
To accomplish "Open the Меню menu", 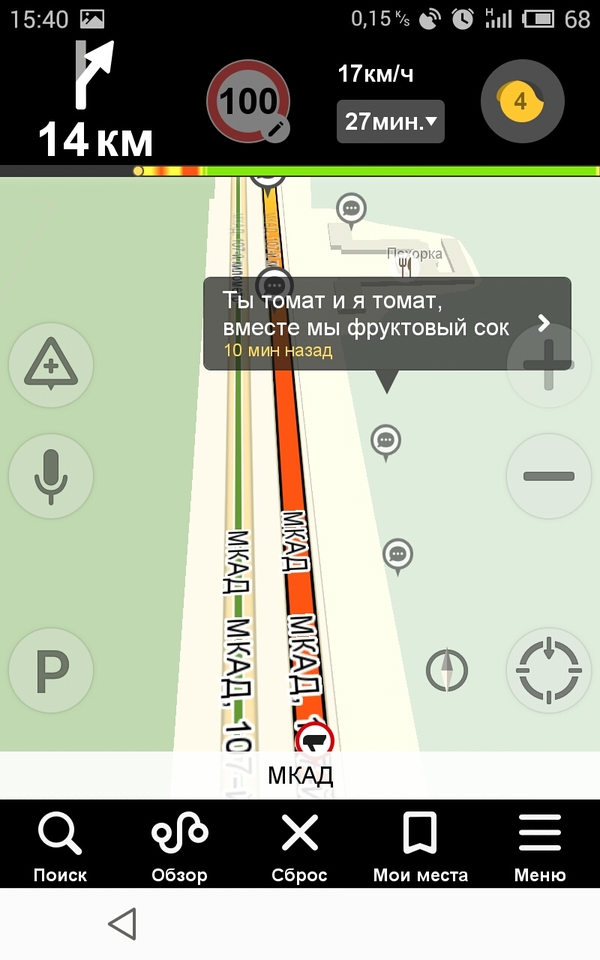I will (540, 846).
